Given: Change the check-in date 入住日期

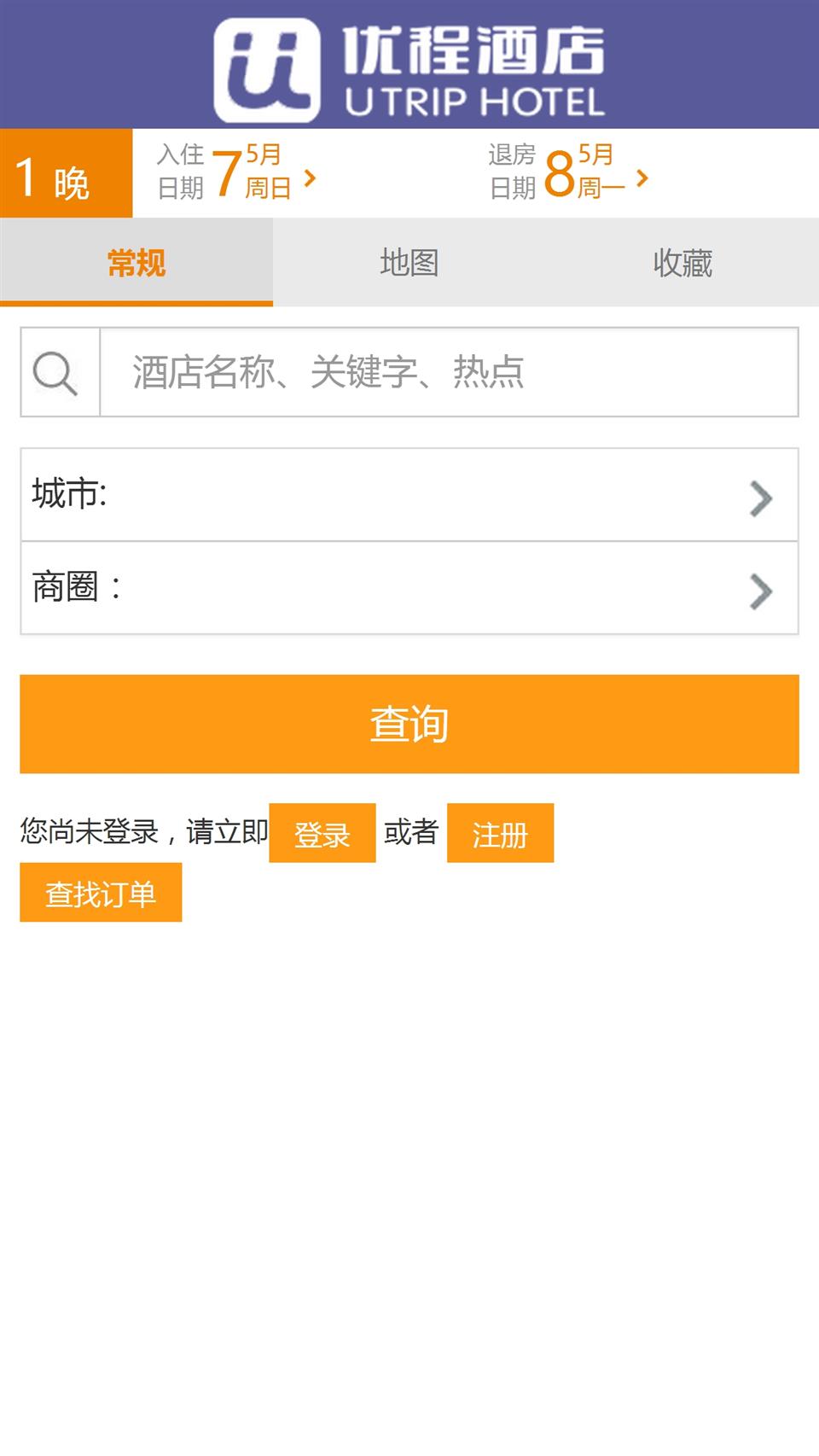Looking at the screenshot, I should tap(236, 172).
